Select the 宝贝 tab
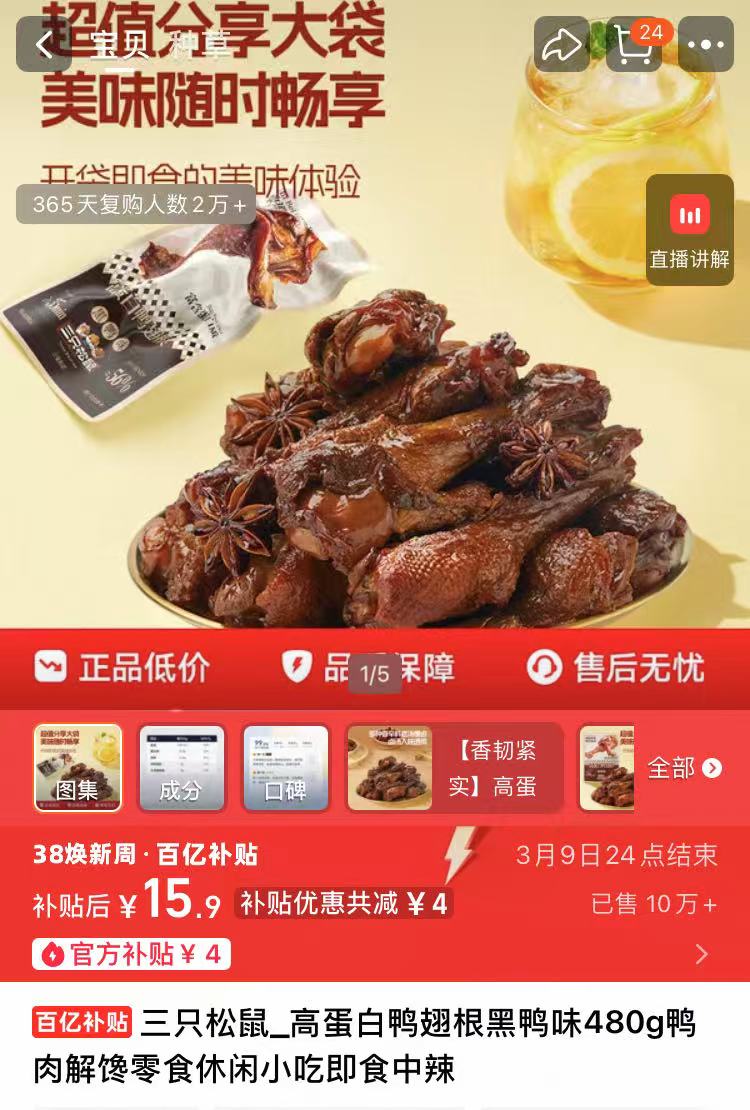Screen dimensions: 750x1110 [x=119, y=45]
